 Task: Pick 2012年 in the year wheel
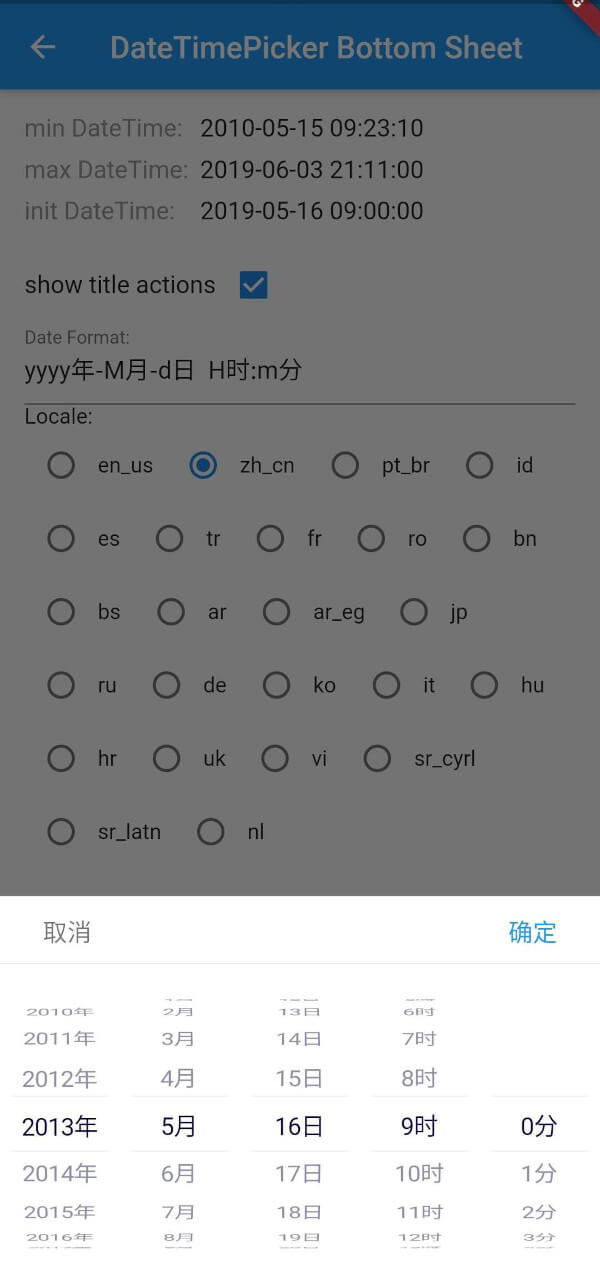(60, 1079)
